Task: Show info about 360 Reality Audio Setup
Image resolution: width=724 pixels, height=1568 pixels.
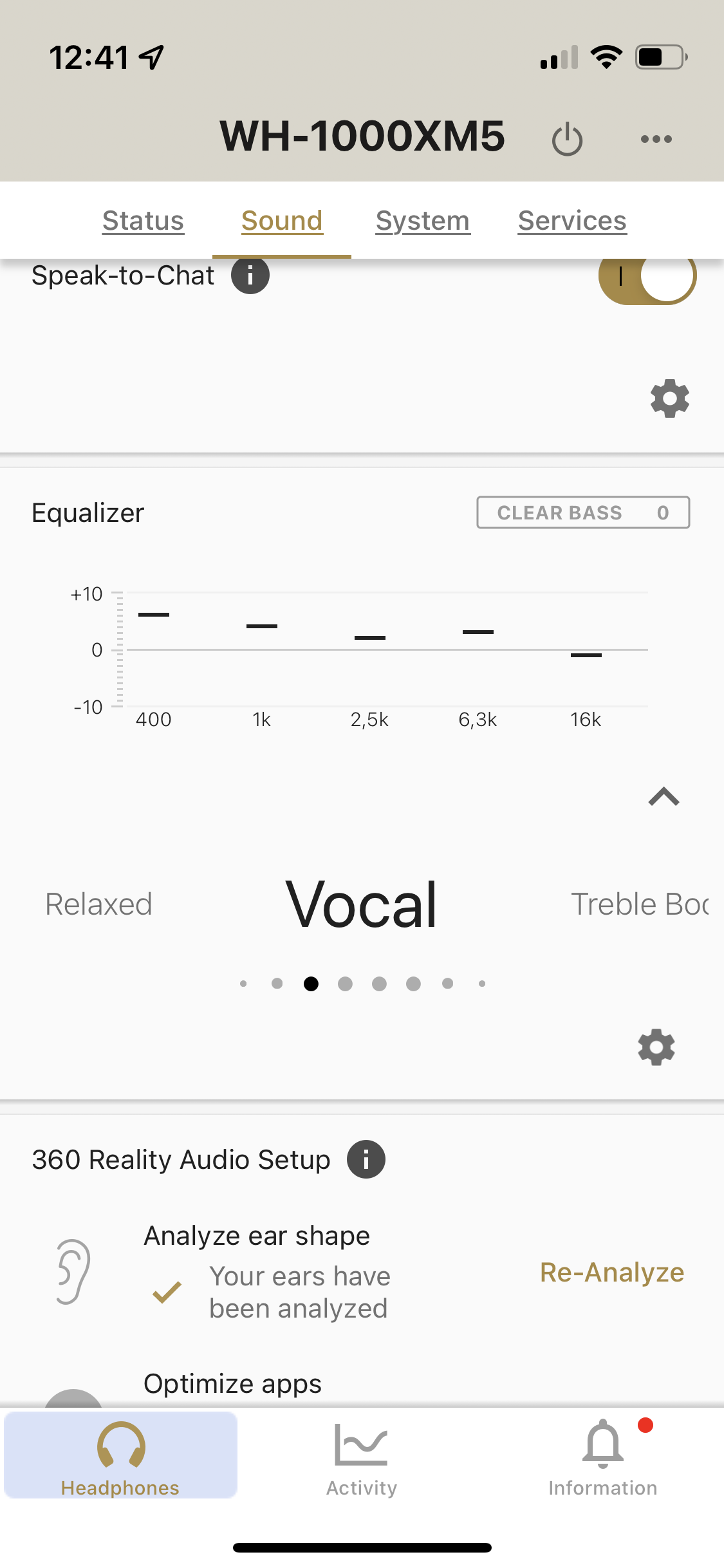Action: coord(366,1159)
